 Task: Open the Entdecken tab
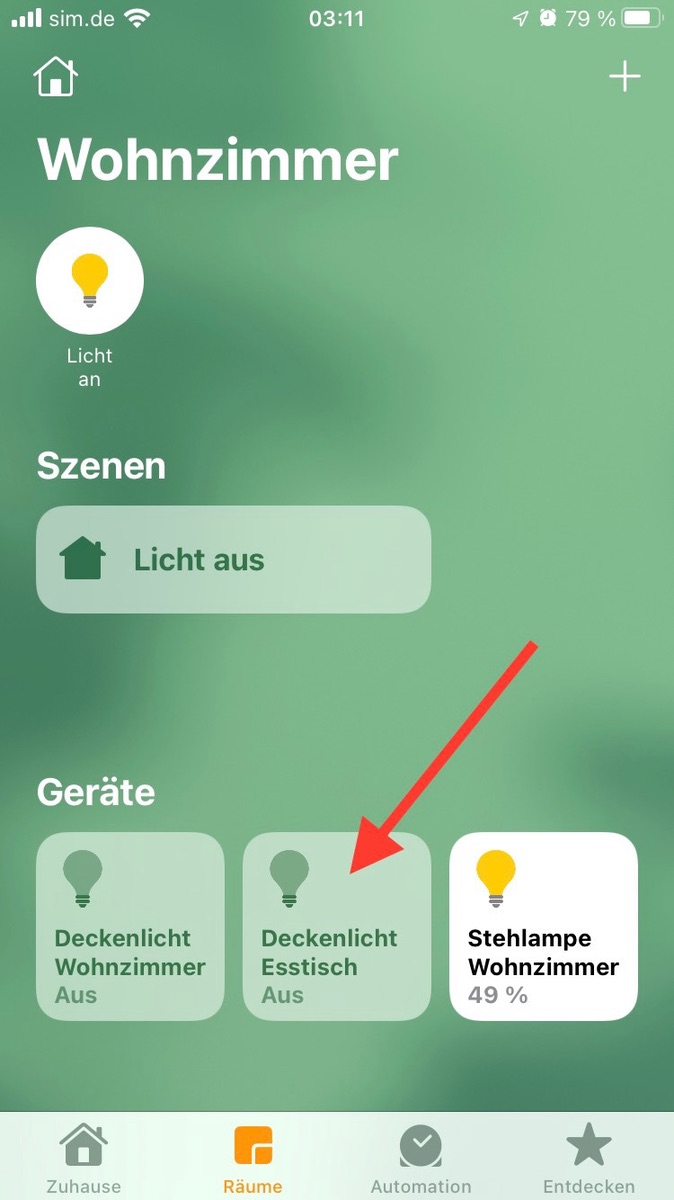click(589, 1159)
